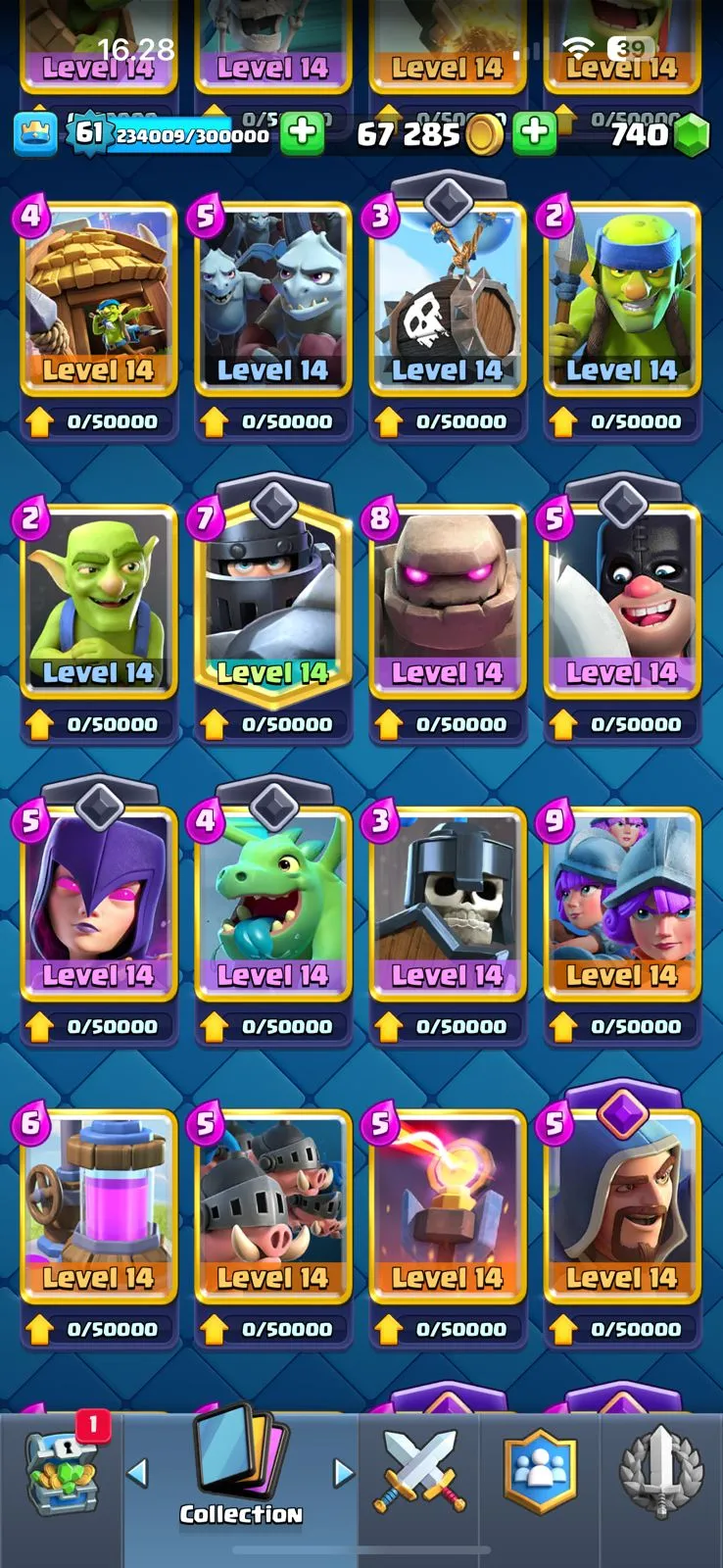Open the Goblins card
This screenshot has width=723, height=1568.
point(98,601)
